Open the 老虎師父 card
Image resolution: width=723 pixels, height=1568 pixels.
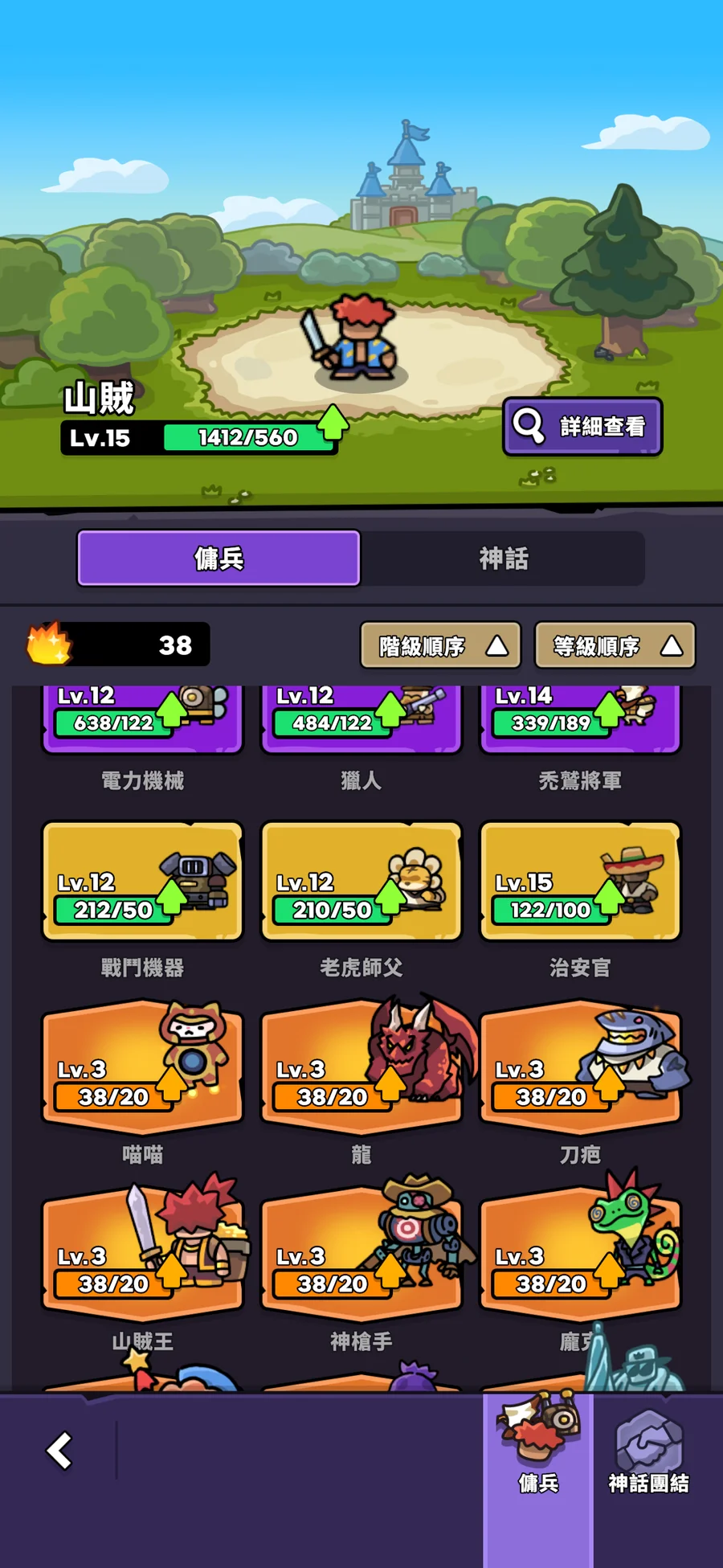pos(361,881)
